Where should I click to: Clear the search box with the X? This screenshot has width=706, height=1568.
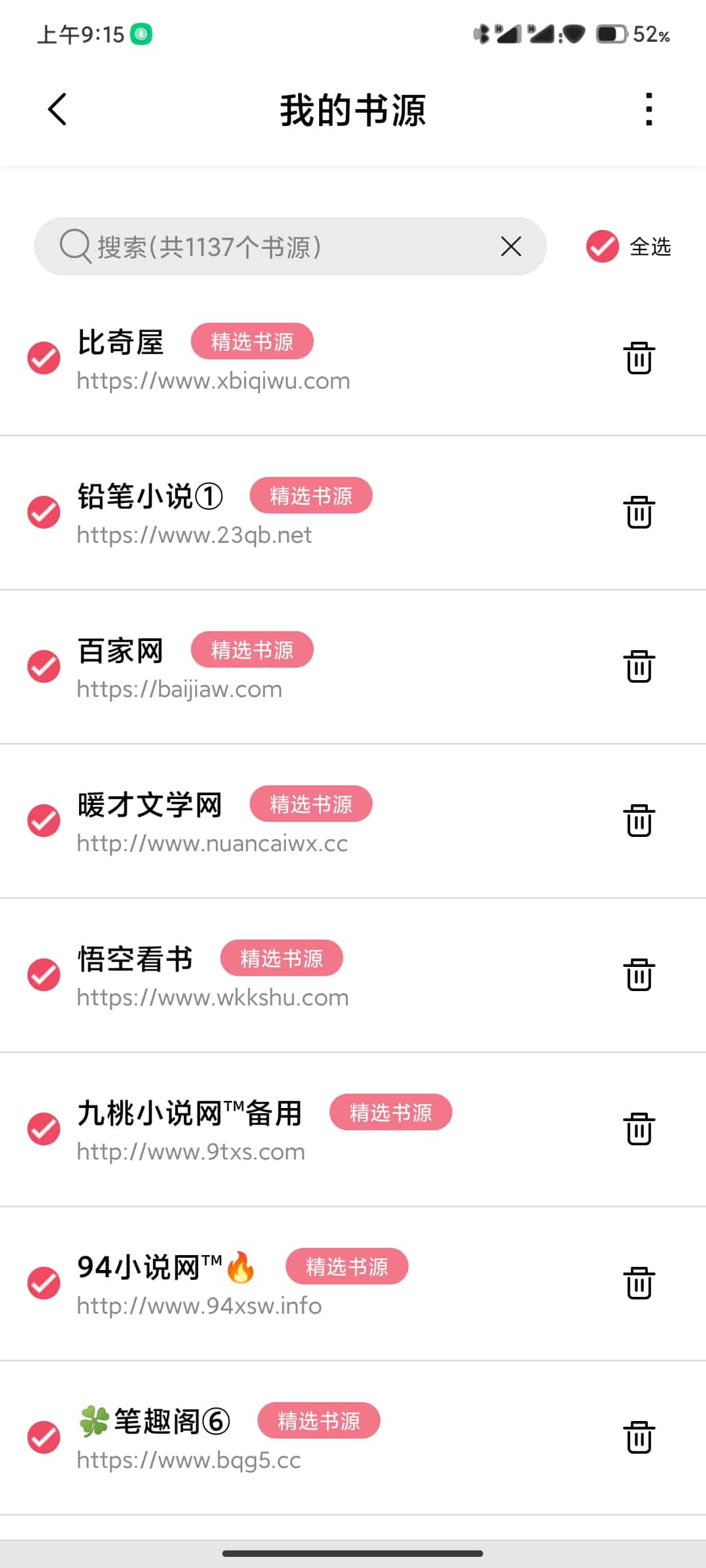(x=511, y=246)
